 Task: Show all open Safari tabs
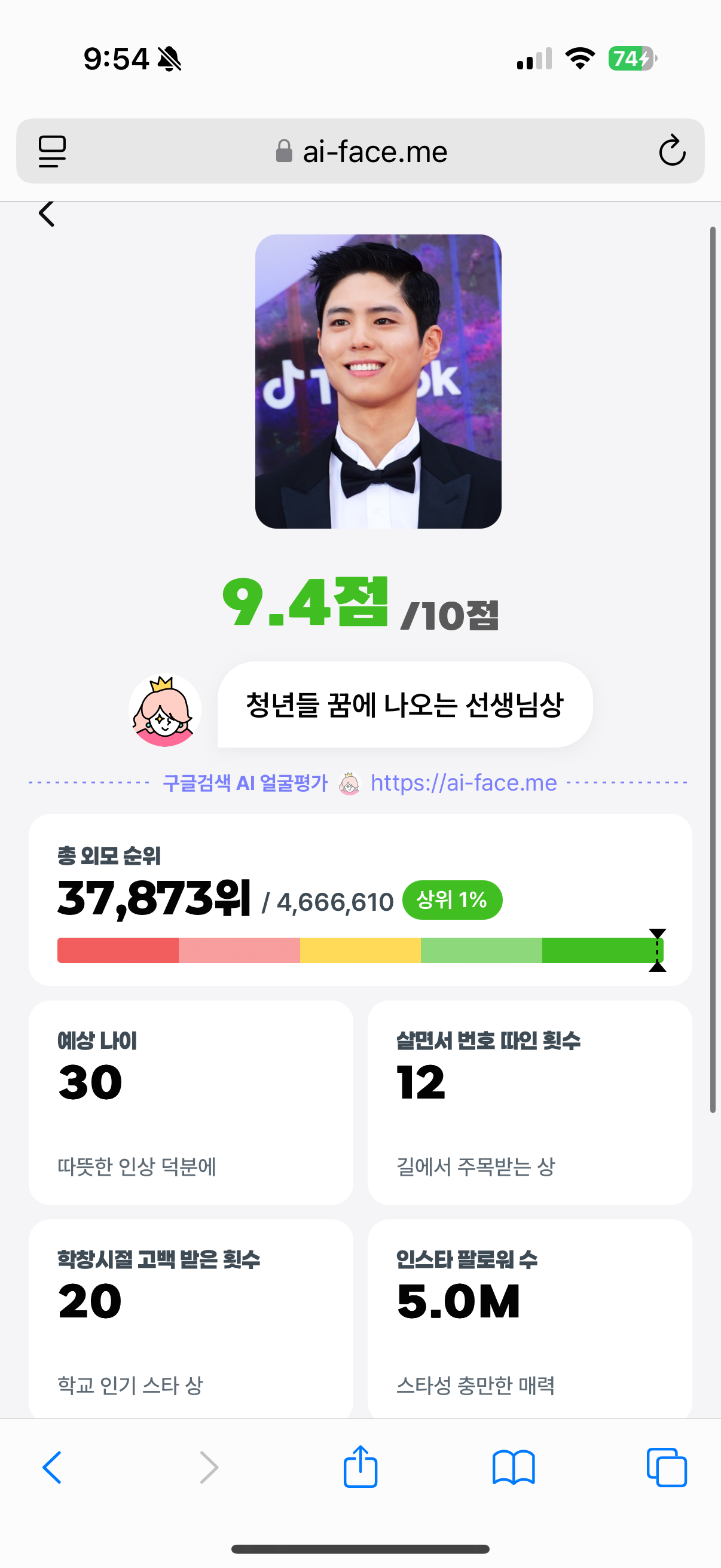pyautogui.click(x=666, y=1467)
